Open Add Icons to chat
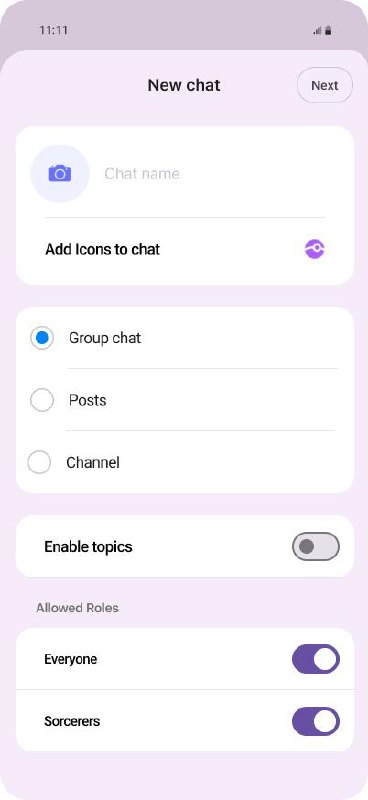This screenshot has height=800, width=368. tap(185, 249)
